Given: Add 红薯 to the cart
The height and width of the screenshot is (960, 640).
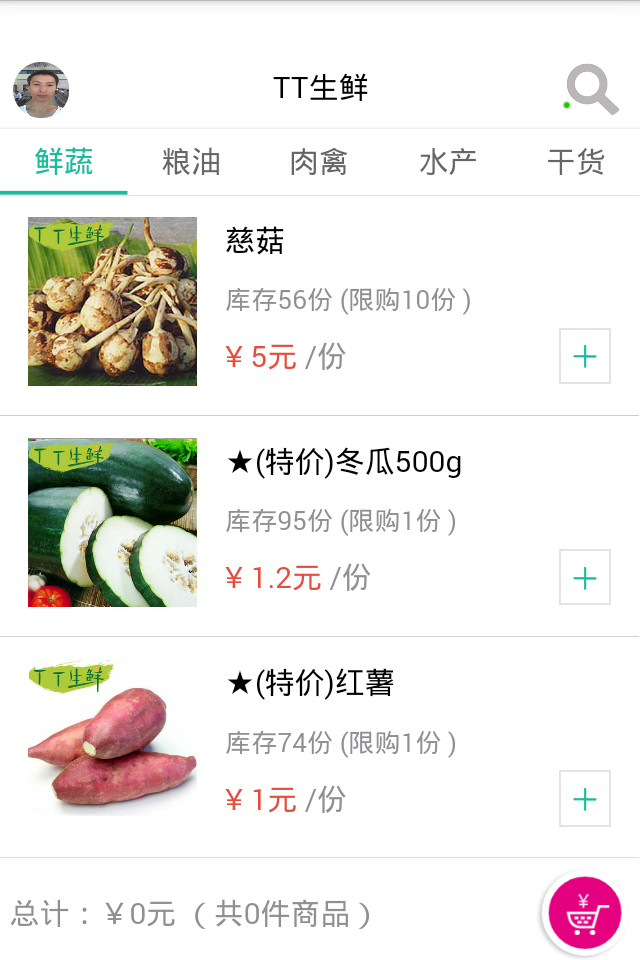Looking at the screenshot, I should point(585,799).
